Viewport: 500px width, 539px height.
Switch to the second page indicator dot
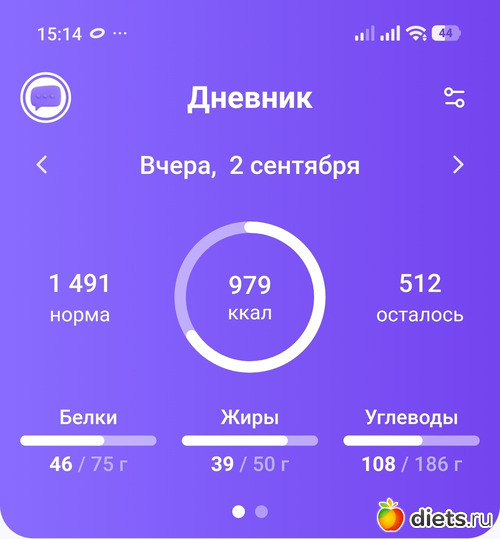[262, 512]
